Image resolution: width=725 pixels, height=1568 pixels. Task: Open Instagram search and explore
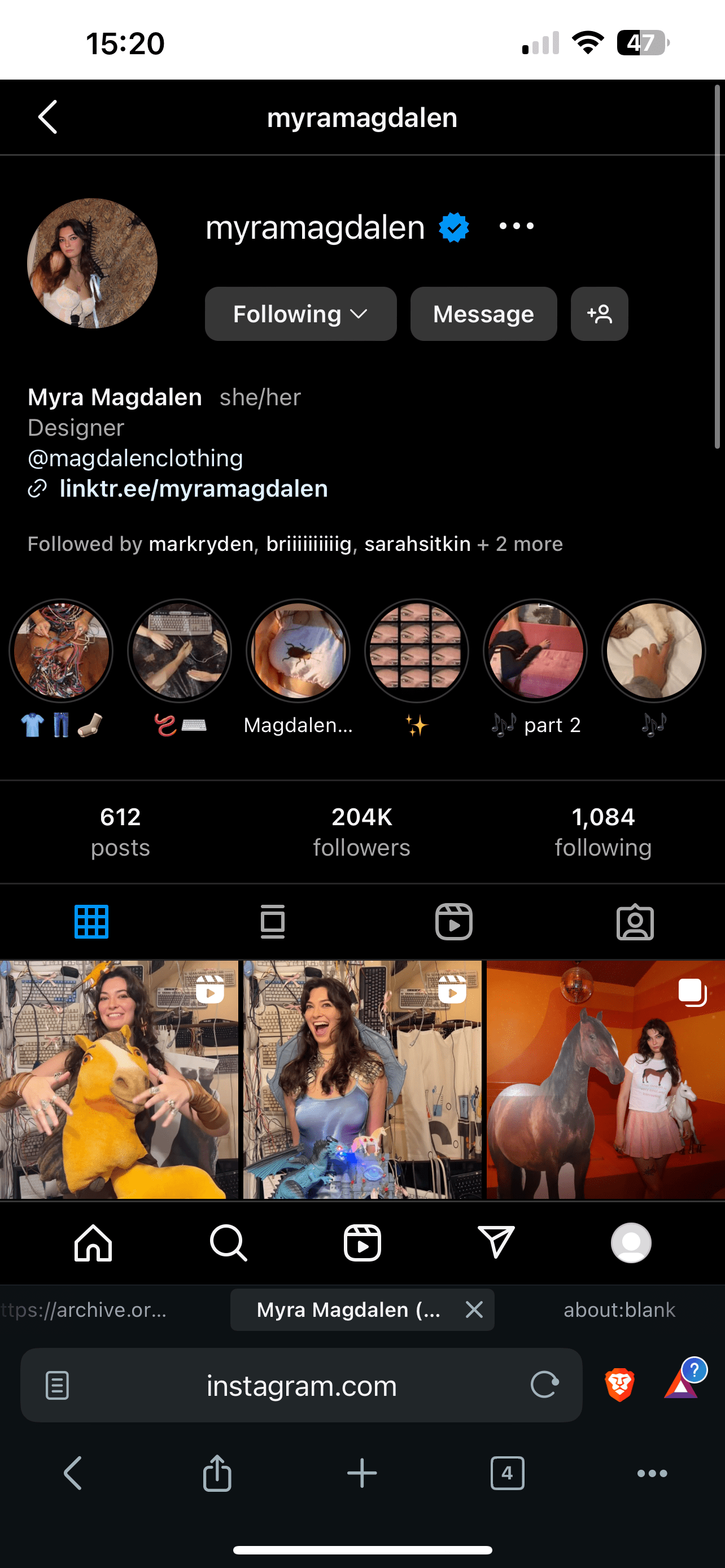pos(228,1242)
